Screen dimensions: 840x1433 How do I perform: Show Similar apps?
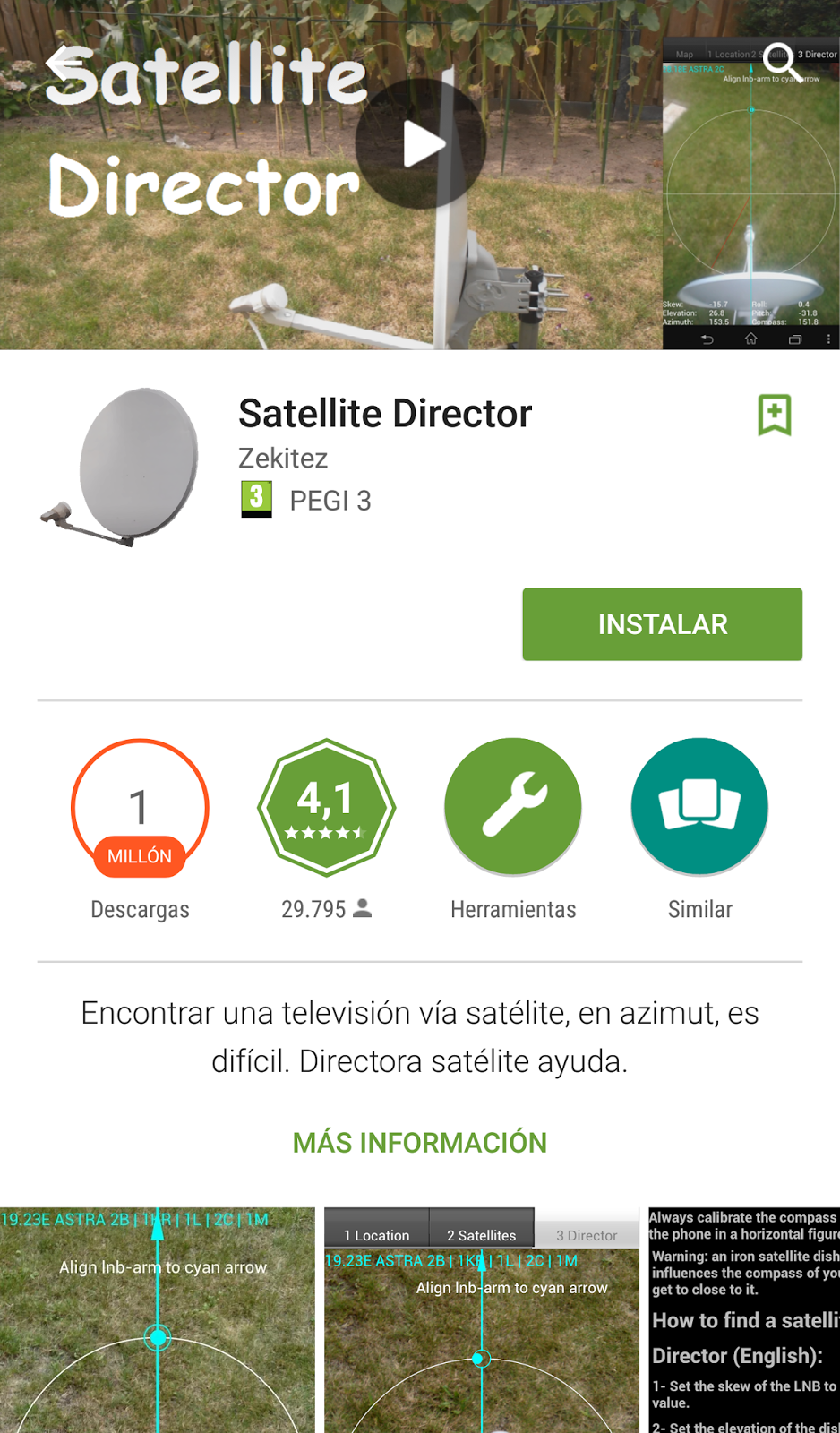(699, 808)
